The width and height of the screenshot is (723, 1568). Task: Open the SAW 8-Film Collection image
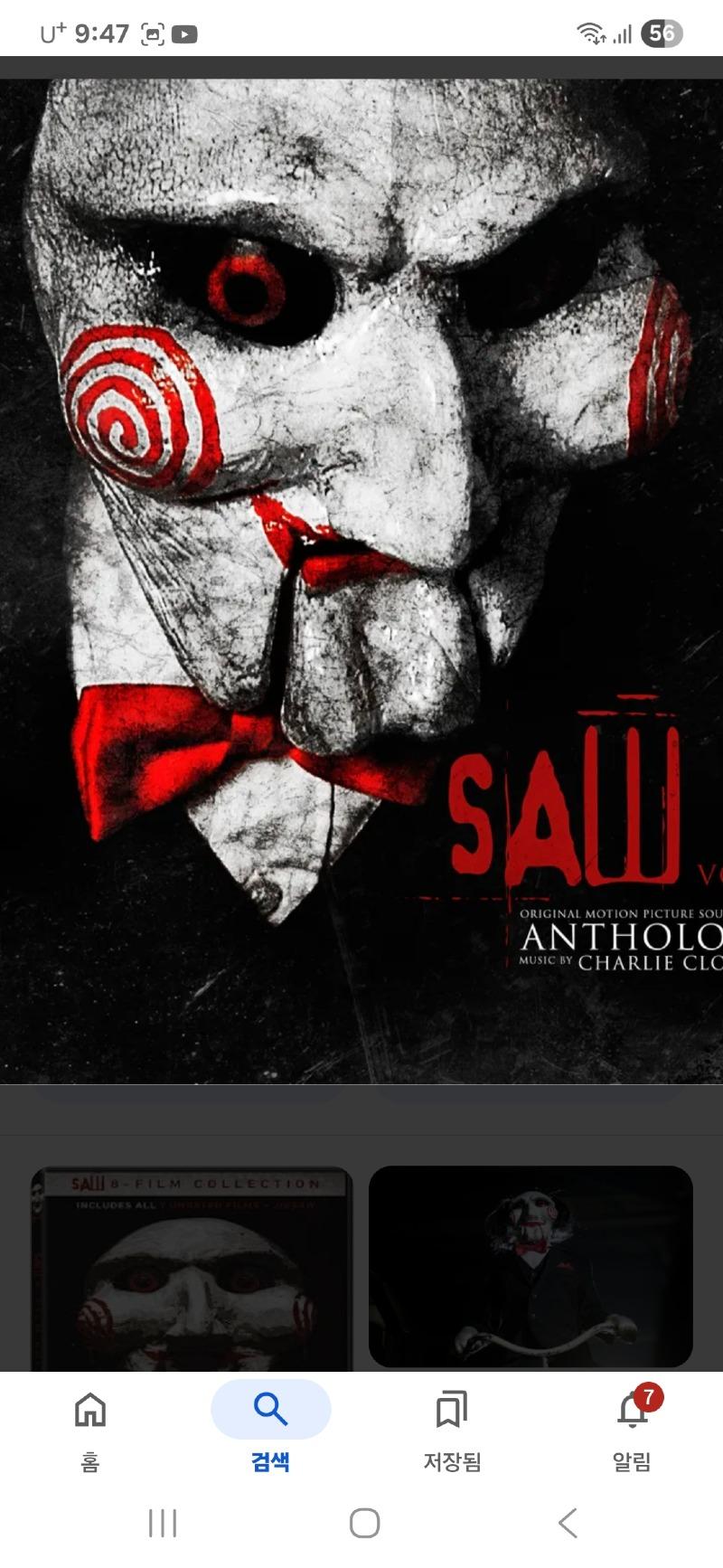coord(192,1268)
